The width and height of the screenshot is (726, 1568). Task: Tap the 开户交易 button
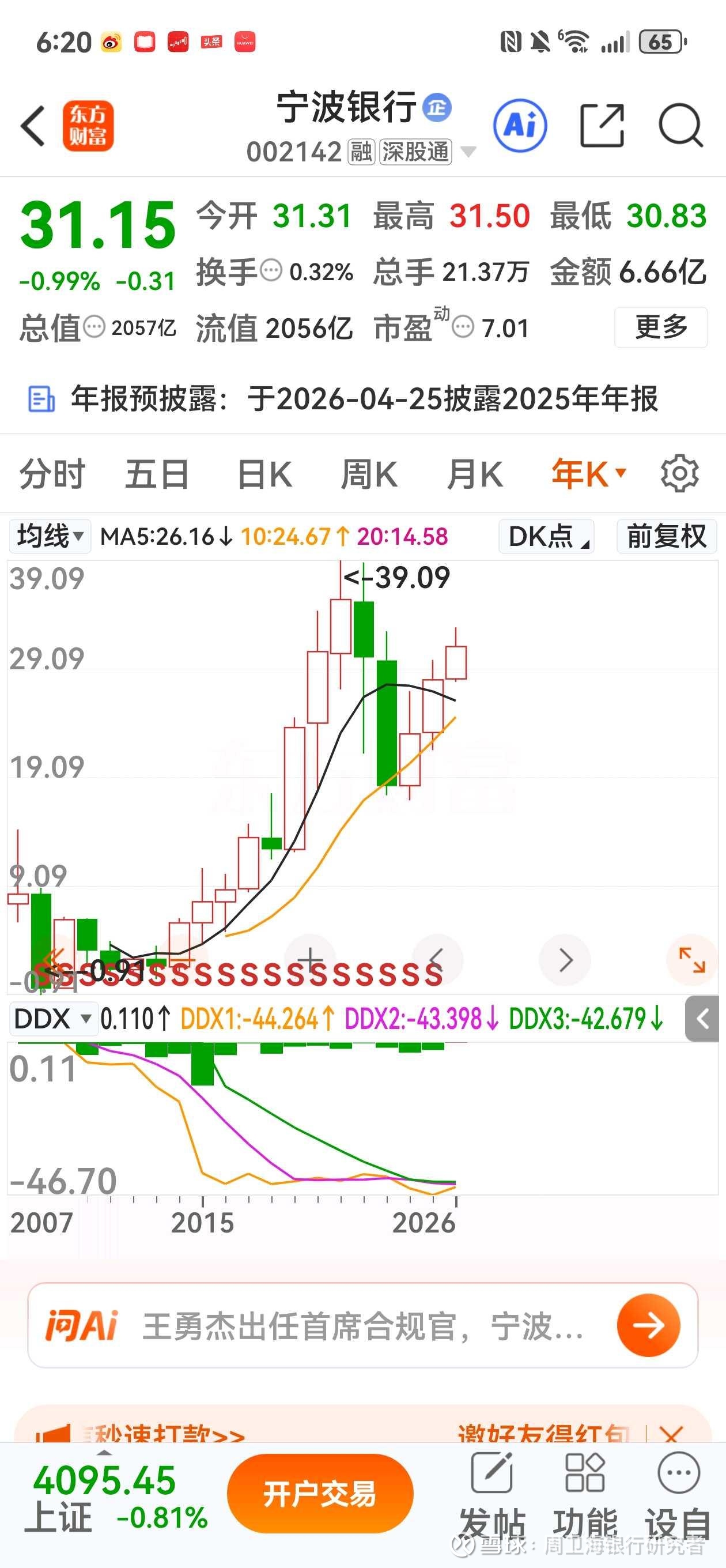(320, 1494)
